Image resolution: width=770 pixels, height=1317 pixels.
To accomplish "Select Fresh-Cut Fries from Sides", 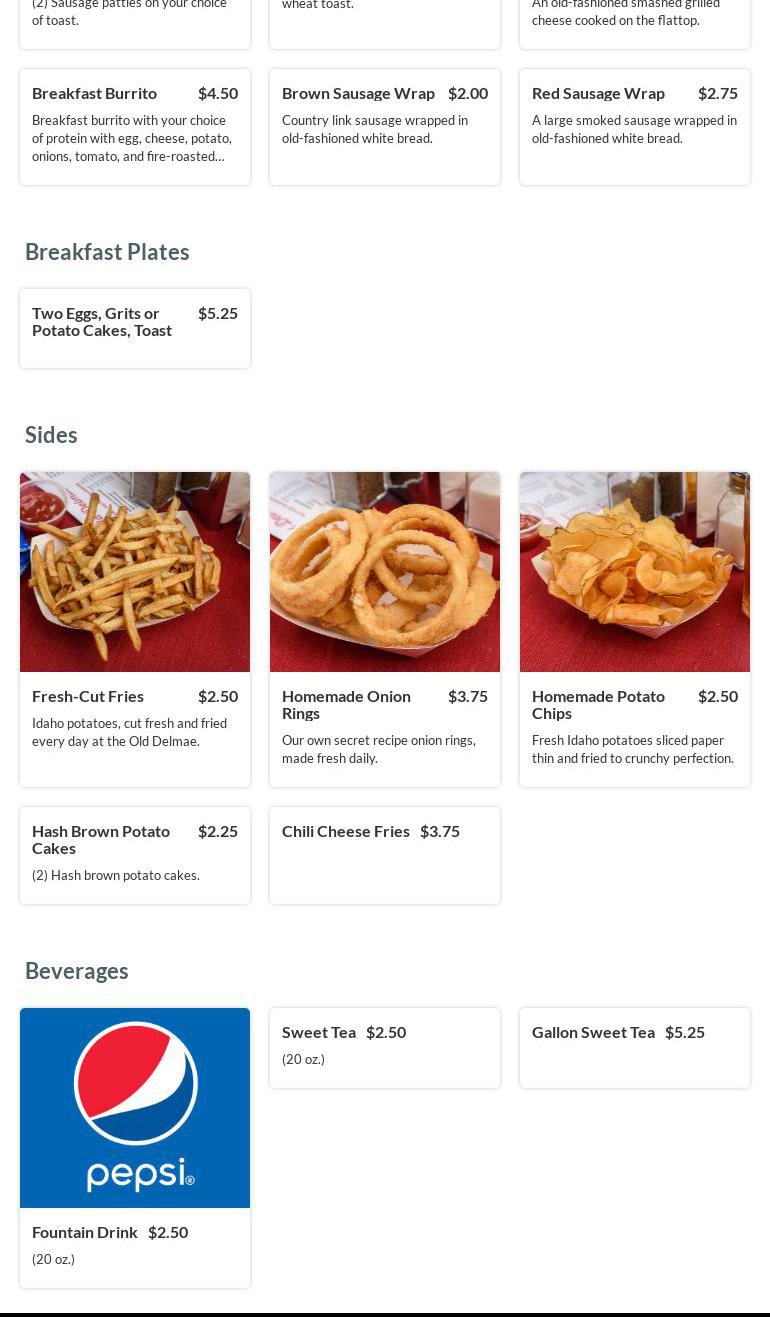I will tap(134, 628).
